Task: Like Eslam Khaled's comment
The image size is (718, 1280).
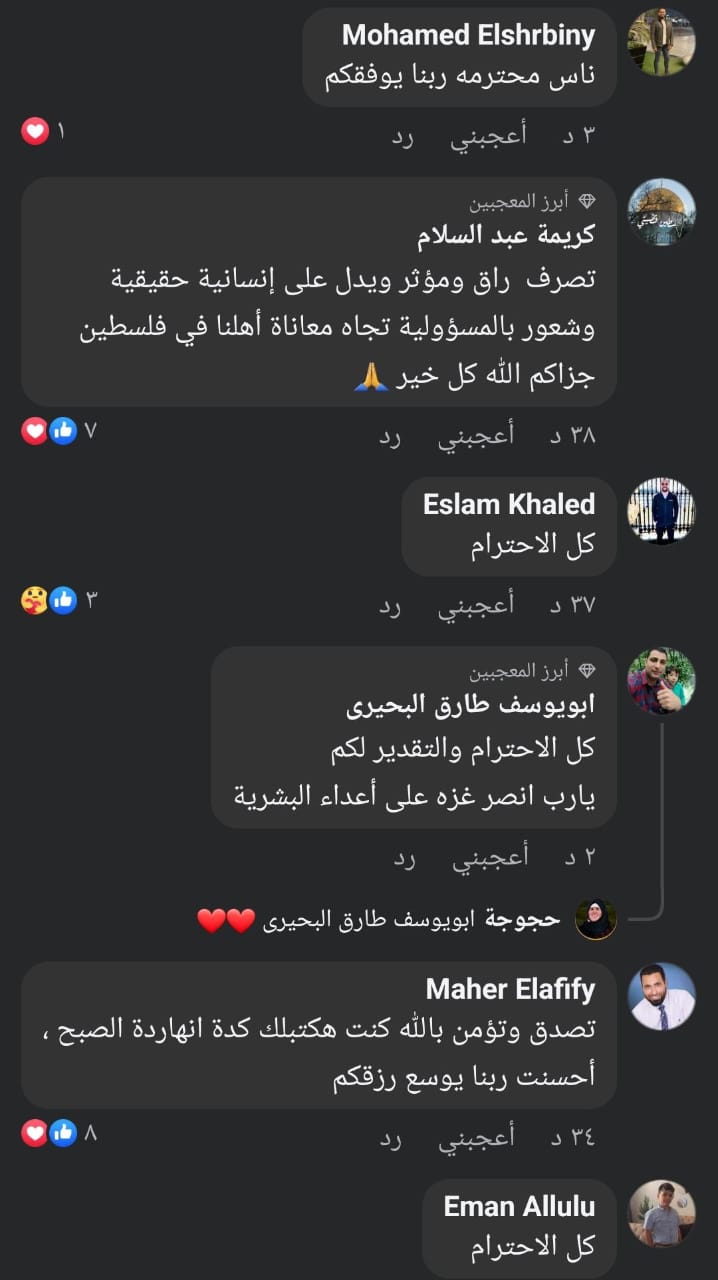Action: (x=476, y=604)
